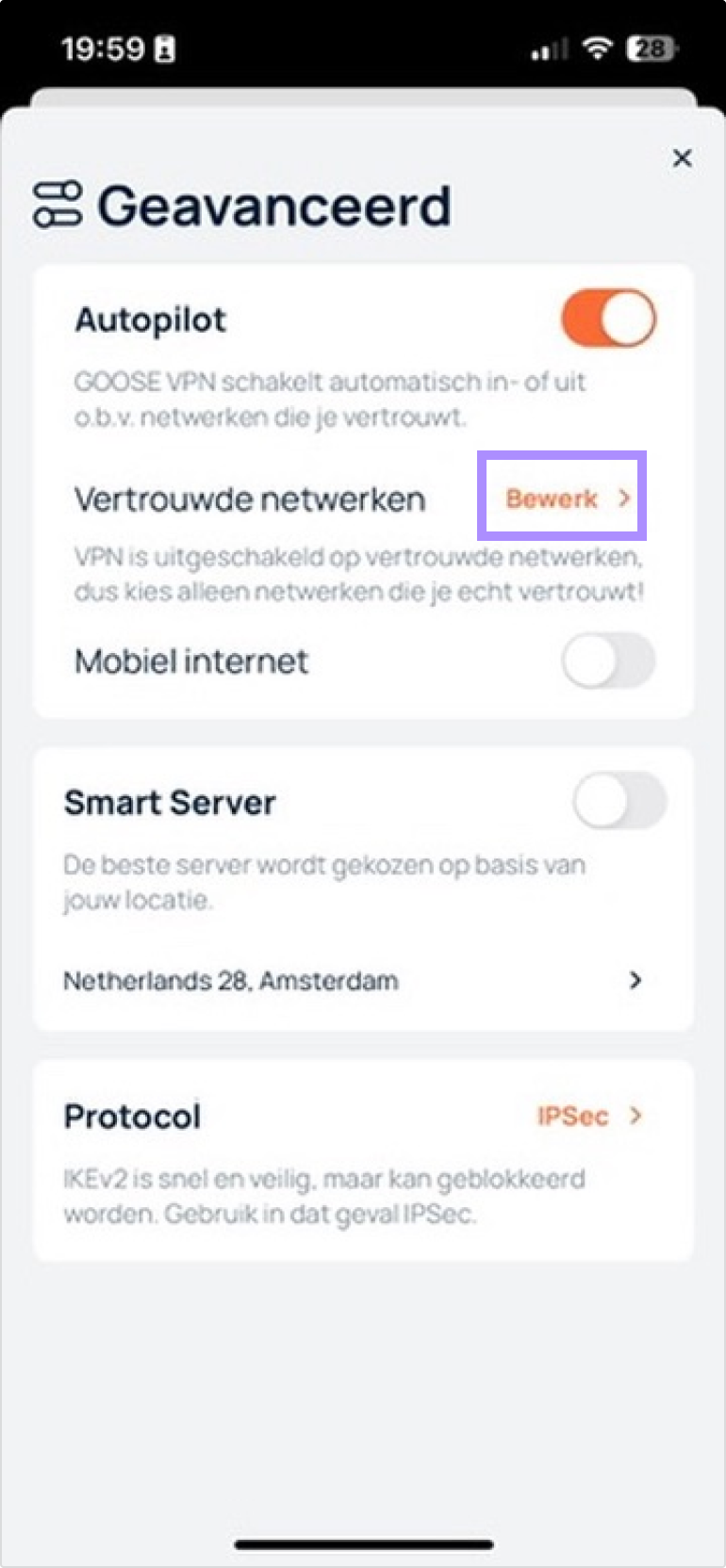
Task: Tap Bewerk for Vertrouwde netwerken
Action: (564, 498)
